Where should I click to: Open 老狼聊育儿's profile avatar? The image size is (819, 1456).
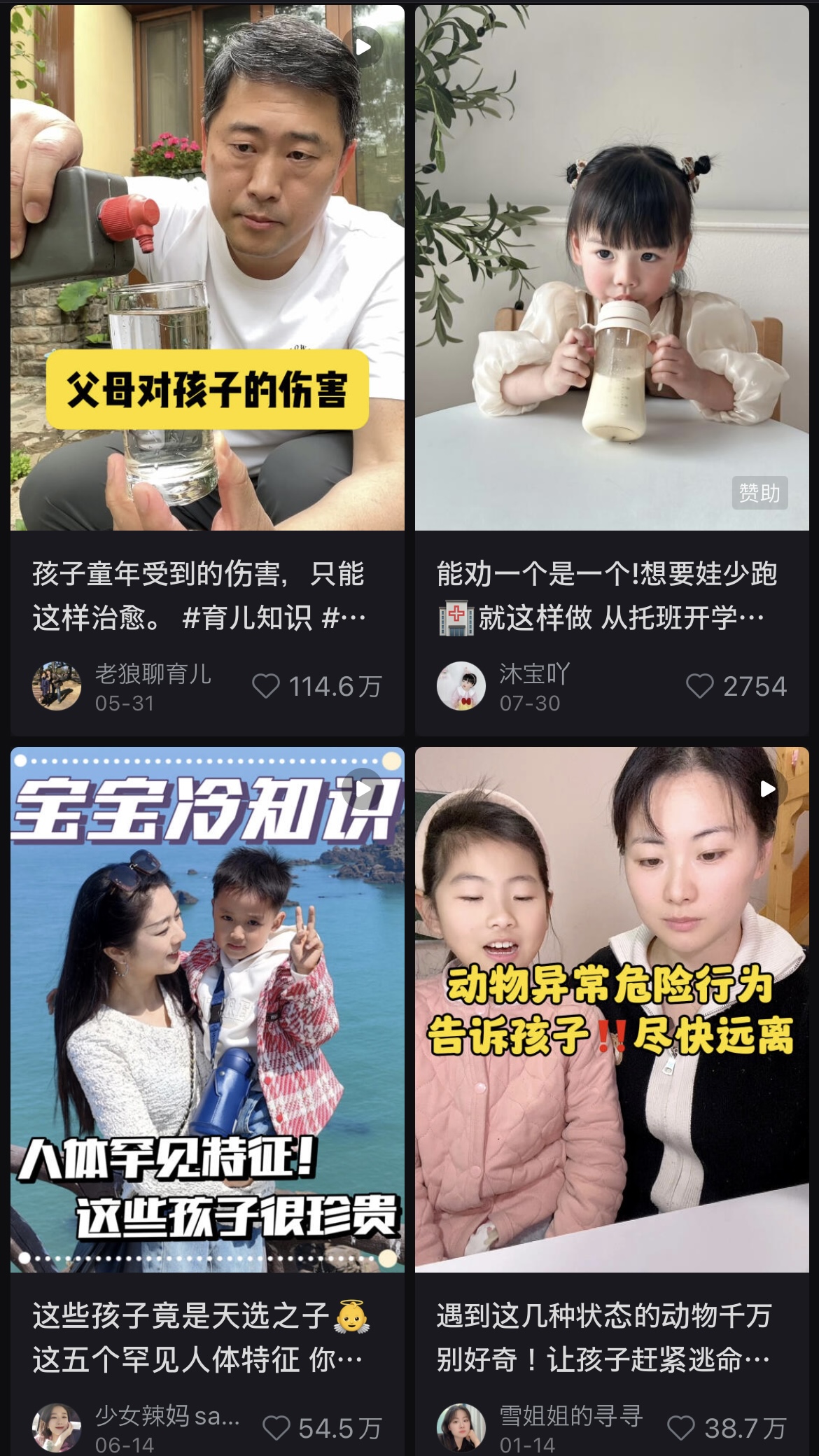(57, 686)
